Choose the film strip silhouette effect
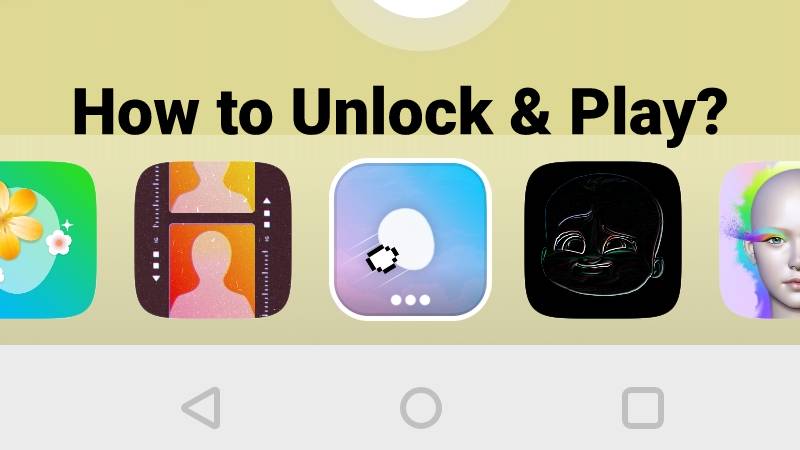The width and height of the screenshot is (800, 450). (x=216, y=240)
